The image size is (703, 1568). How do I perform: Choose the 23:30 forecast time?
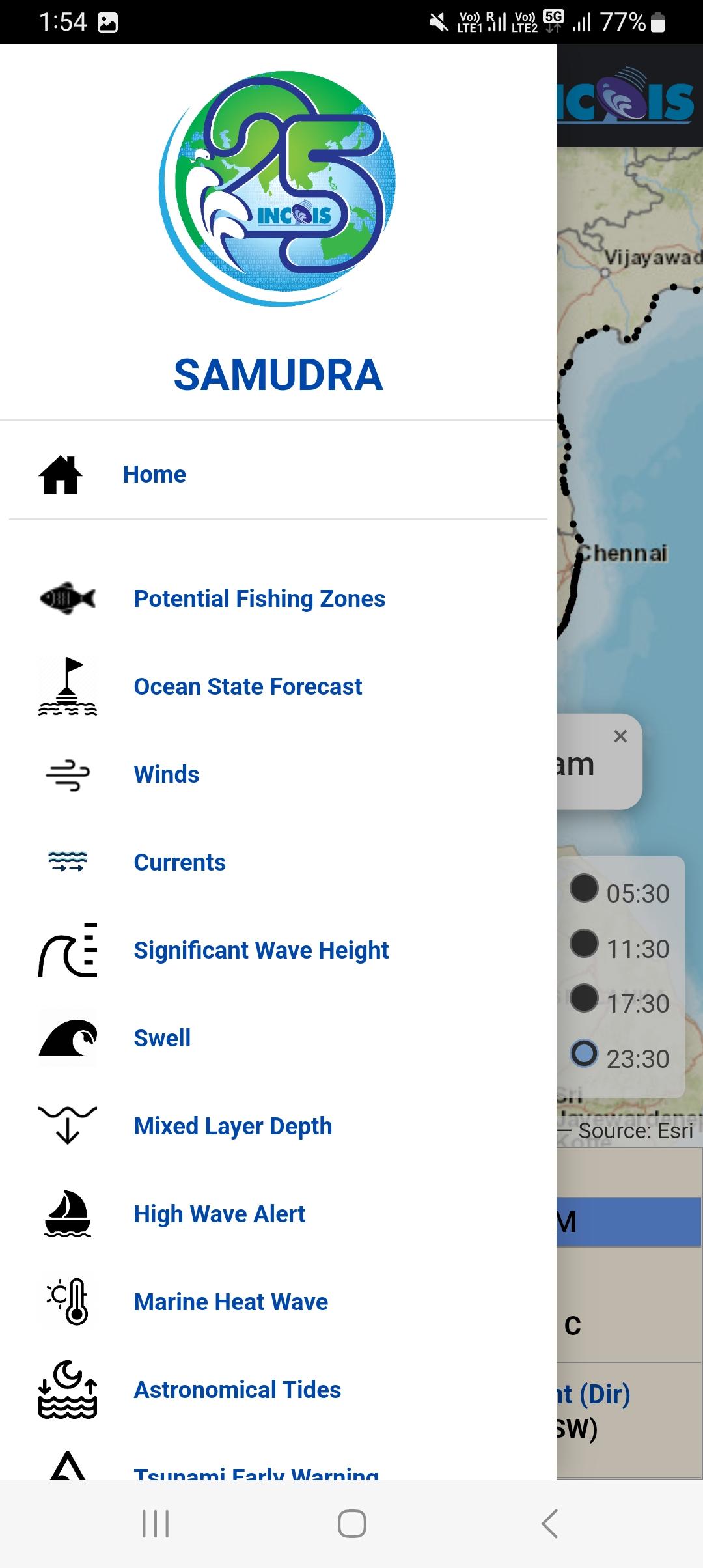click(585, 1054)
